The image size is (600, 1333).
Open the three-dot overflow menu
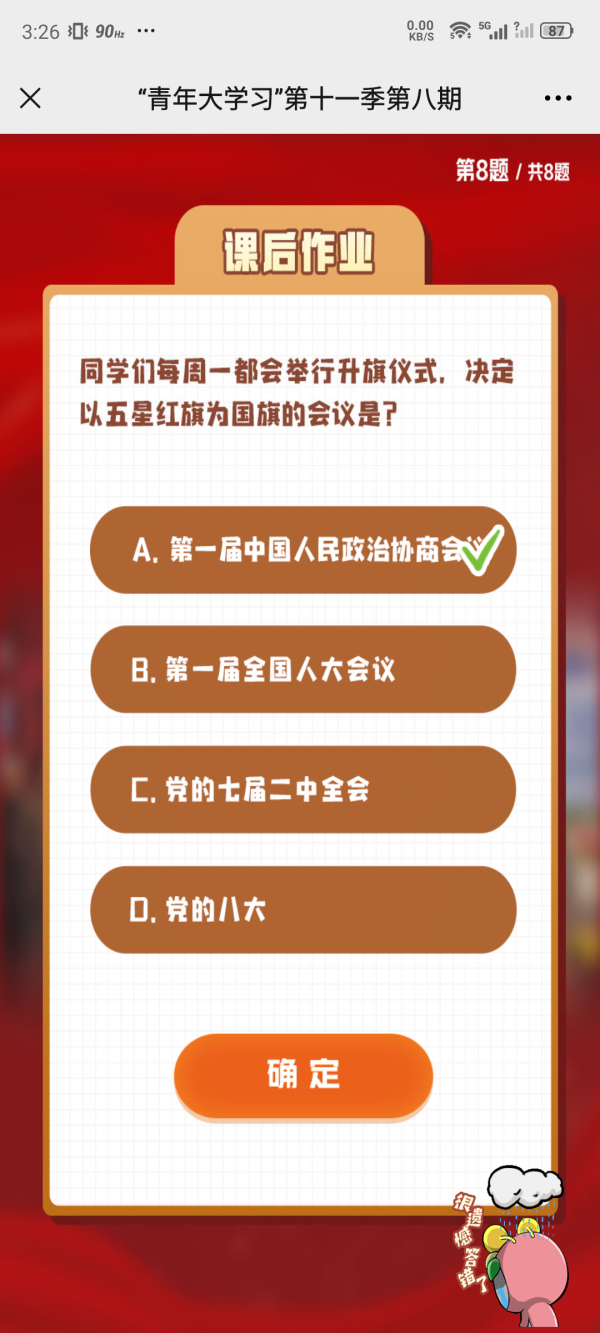pos(557,98)
